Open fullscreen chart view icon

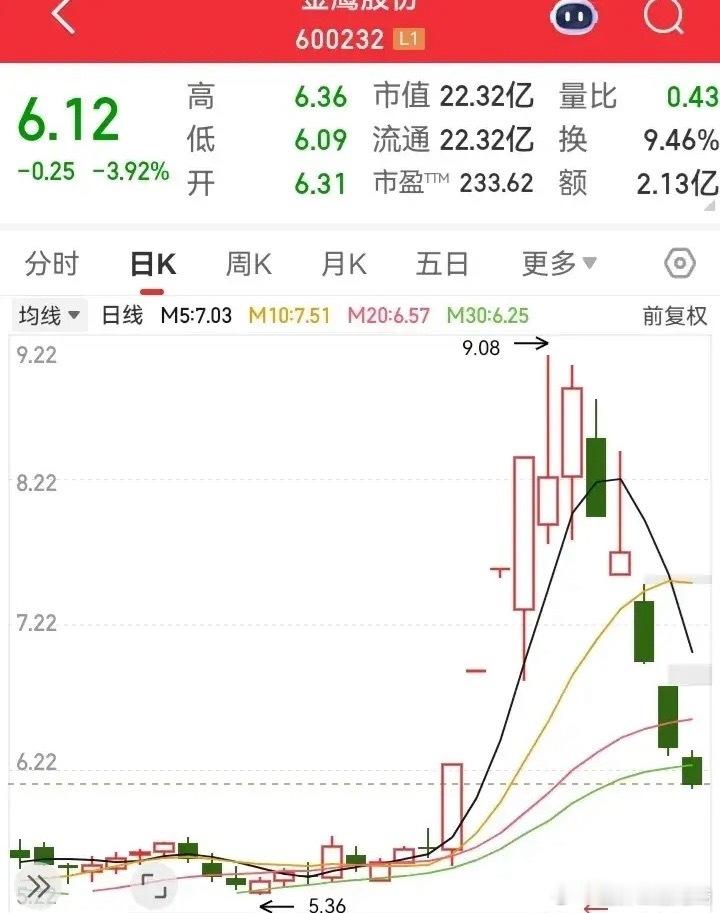pyautogui.click(x=154, y=886)
